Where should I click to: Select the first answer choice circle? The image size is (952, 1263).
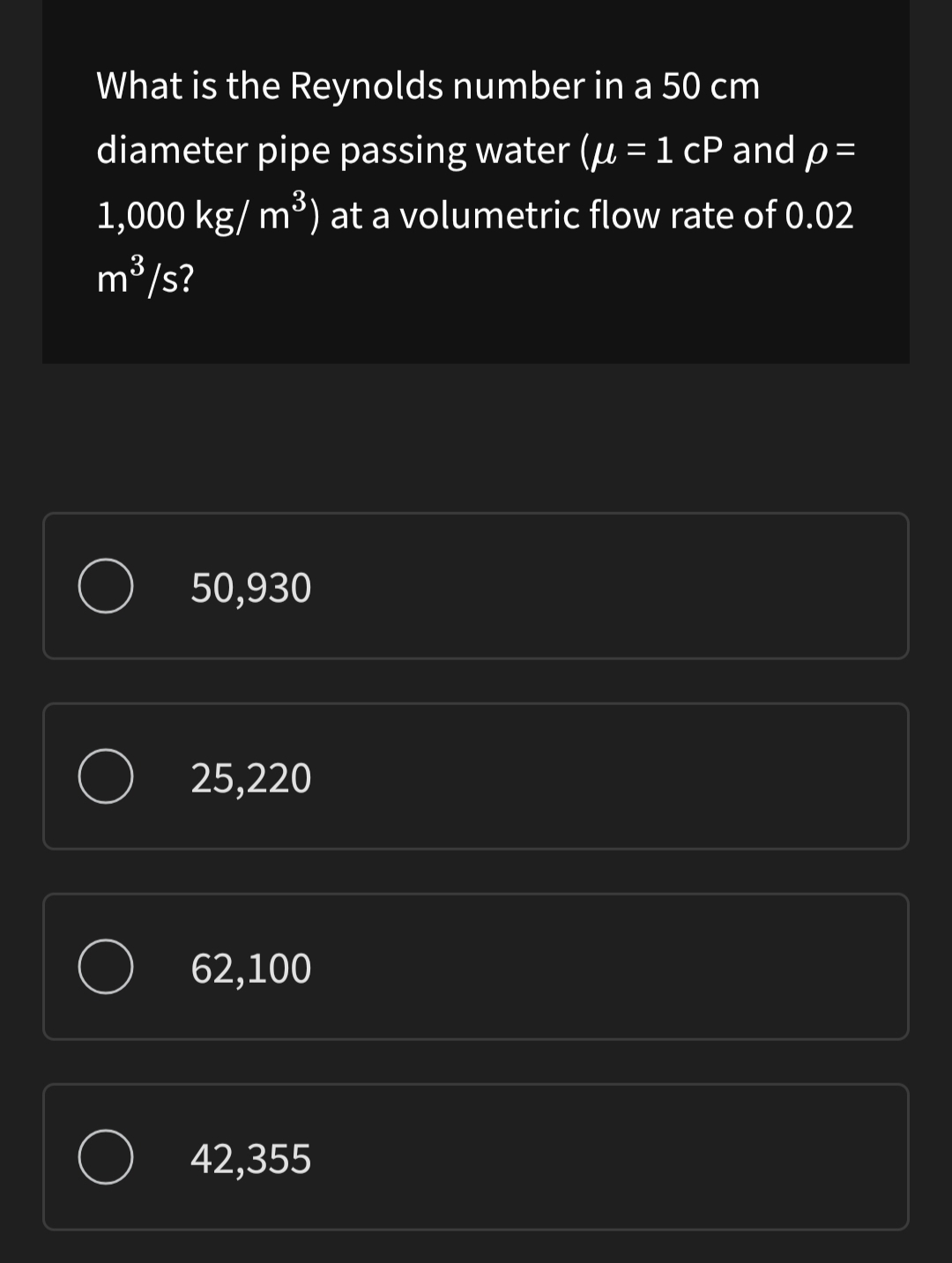tap(108, 585)
